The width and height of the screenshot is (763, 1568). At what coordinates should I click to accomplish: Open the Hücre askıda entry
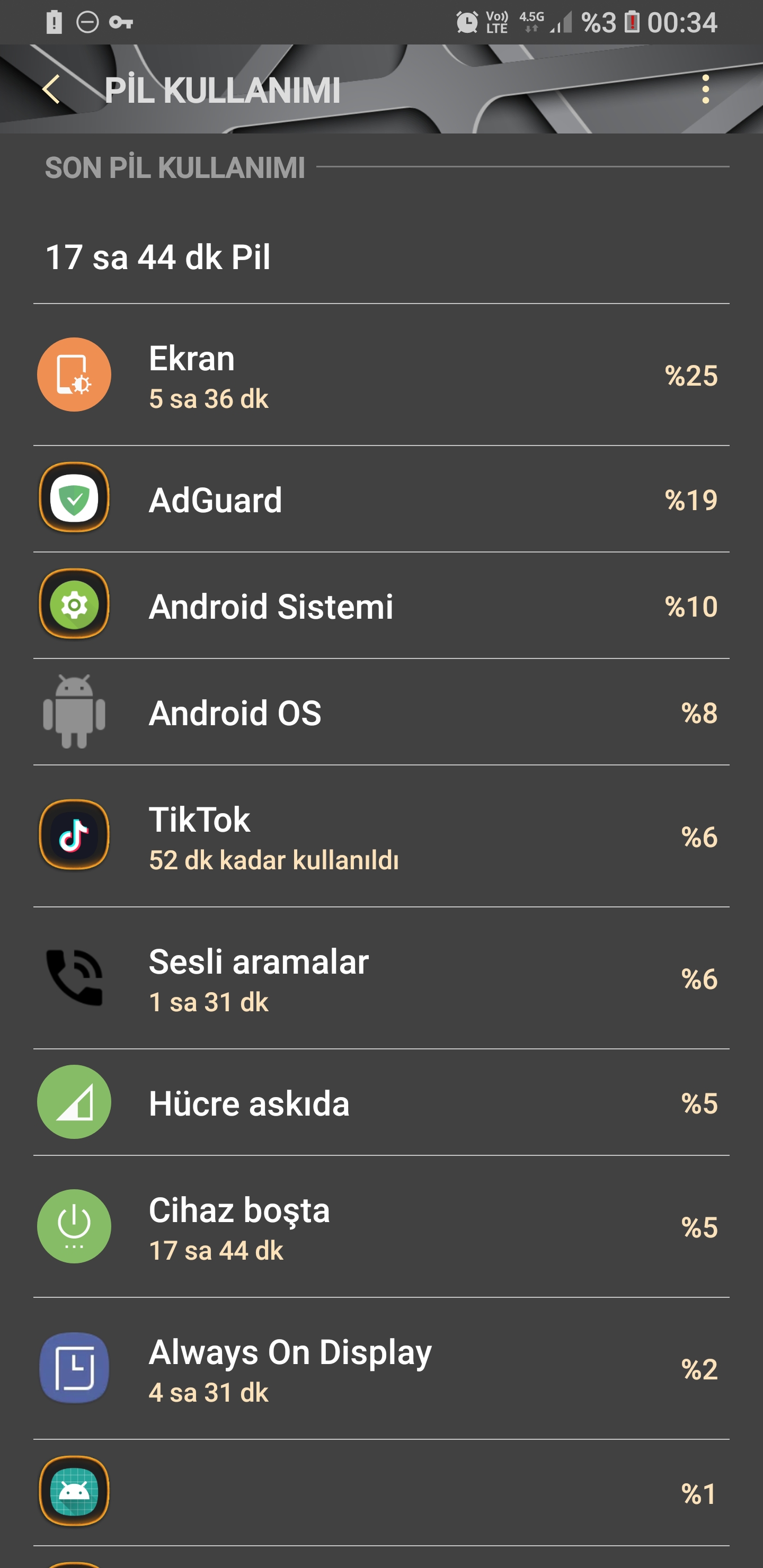381,1102
